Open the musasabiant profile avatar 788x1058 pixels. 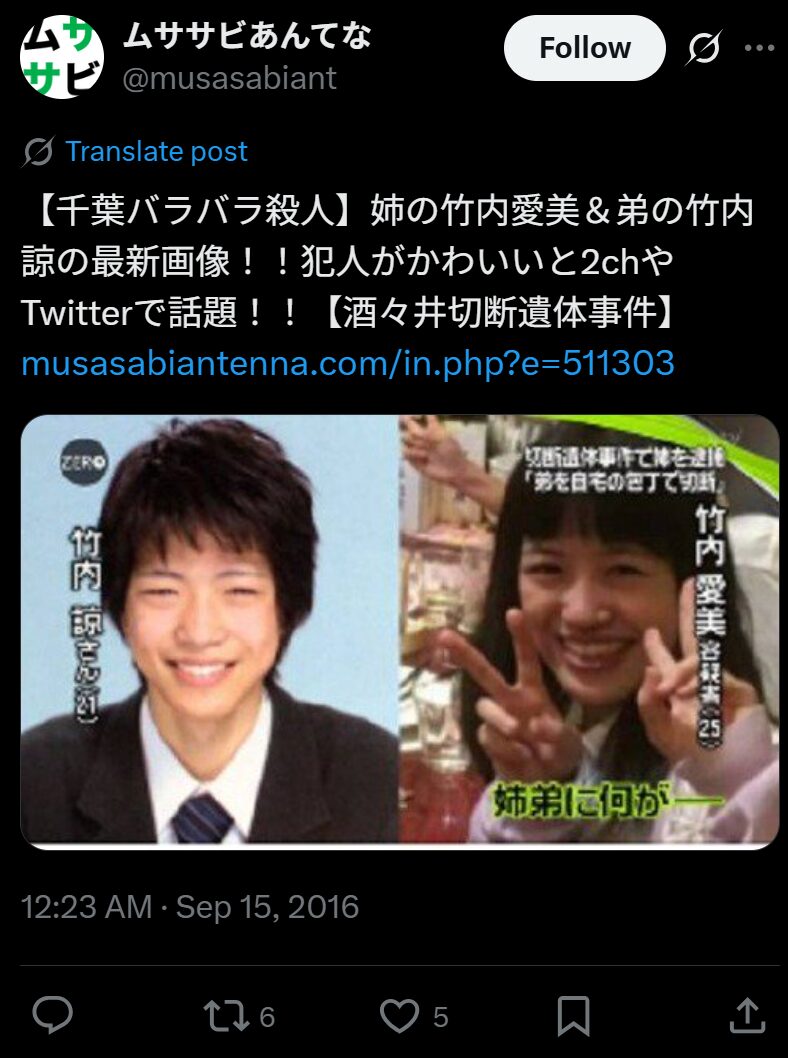tap(62, 57)
